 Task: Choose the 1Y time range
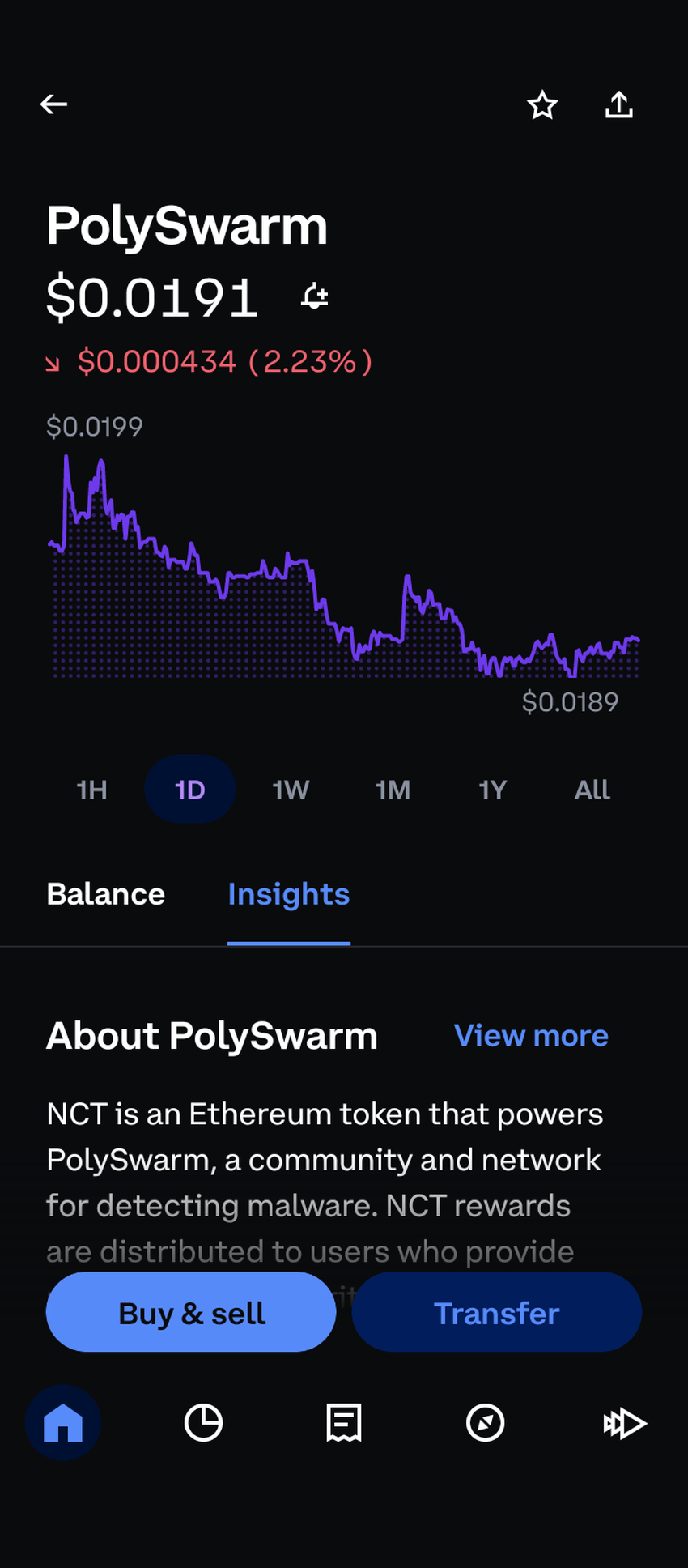click(x=492, y=790)
